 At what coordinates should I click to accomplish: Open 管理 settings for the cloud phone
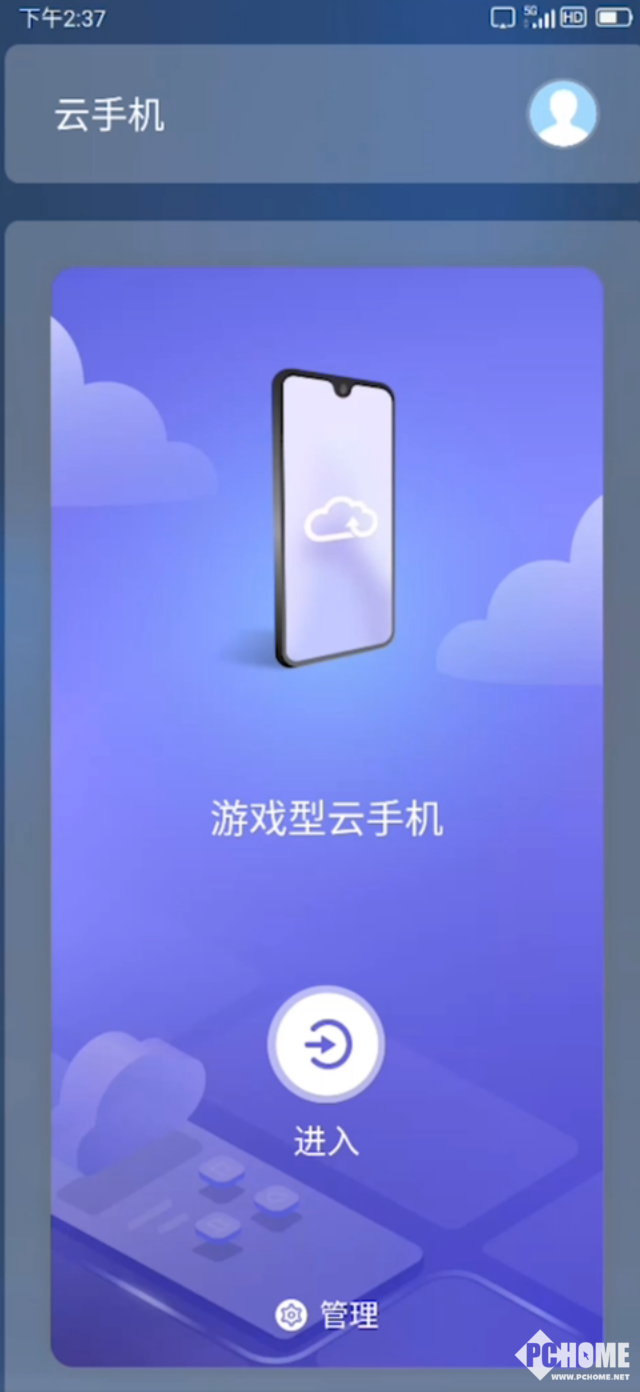tap(328, 1314)
